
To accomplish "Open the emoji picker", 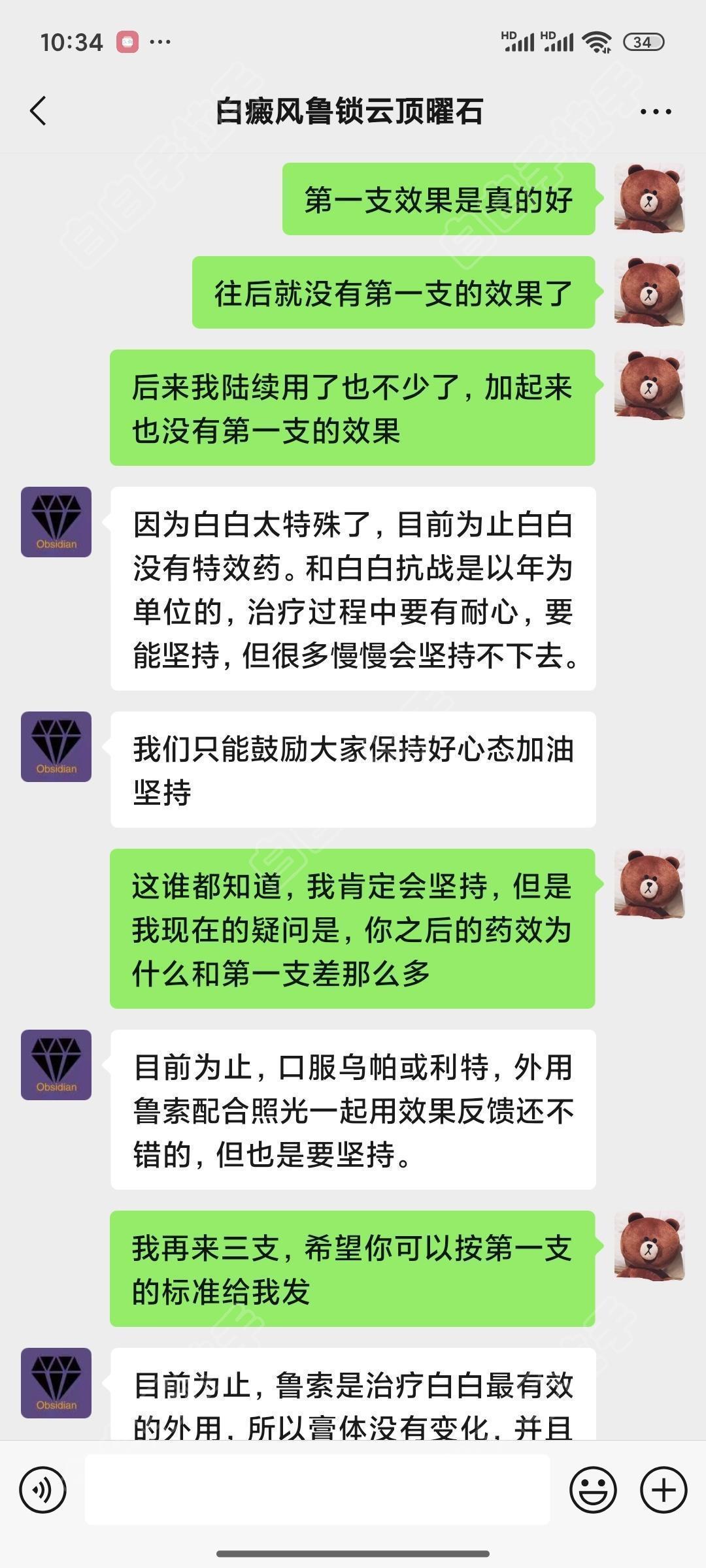I will [x=593, y=1490].
